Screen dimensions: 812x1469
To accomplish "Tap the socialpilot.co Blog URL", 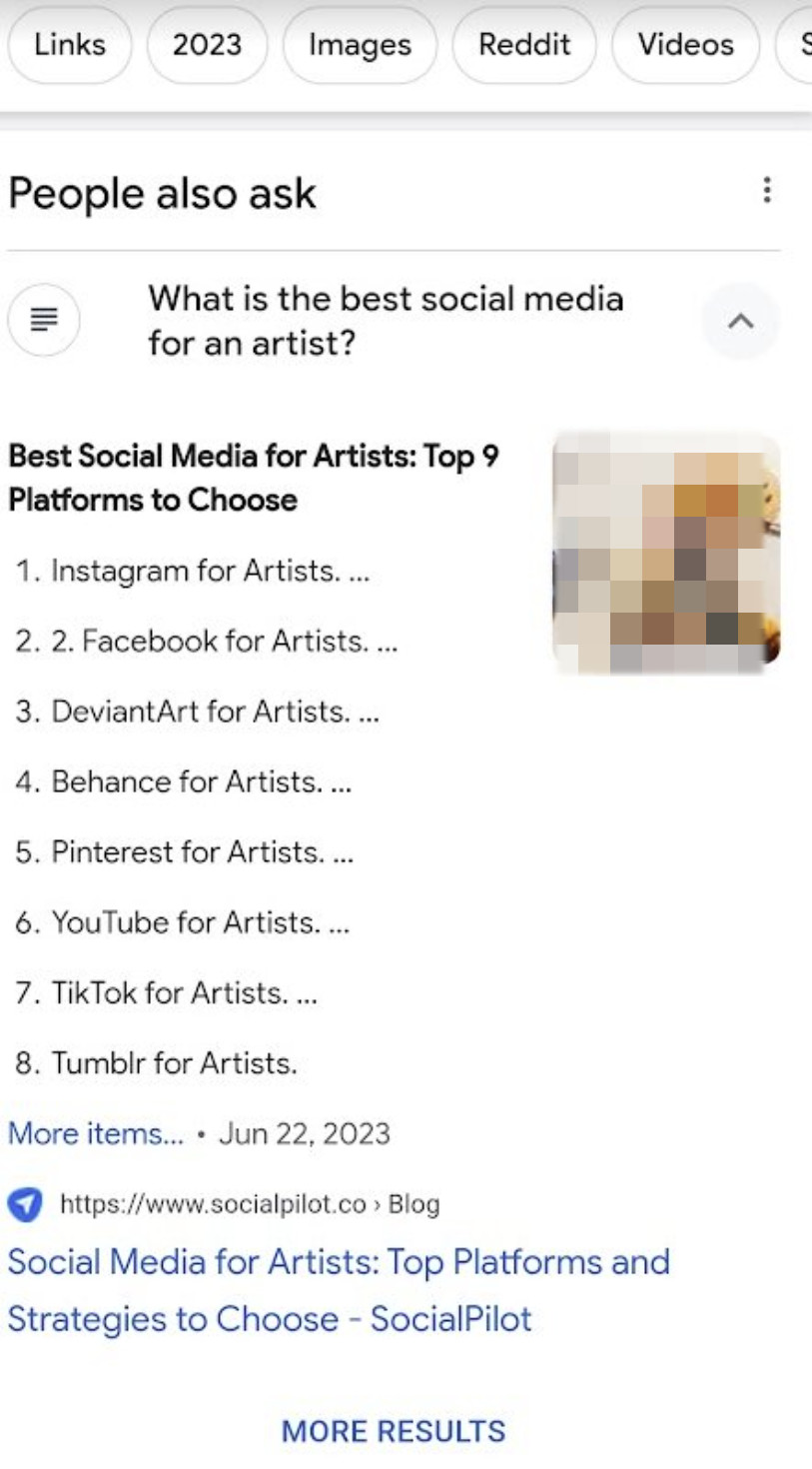I will tap(250, 1204).
